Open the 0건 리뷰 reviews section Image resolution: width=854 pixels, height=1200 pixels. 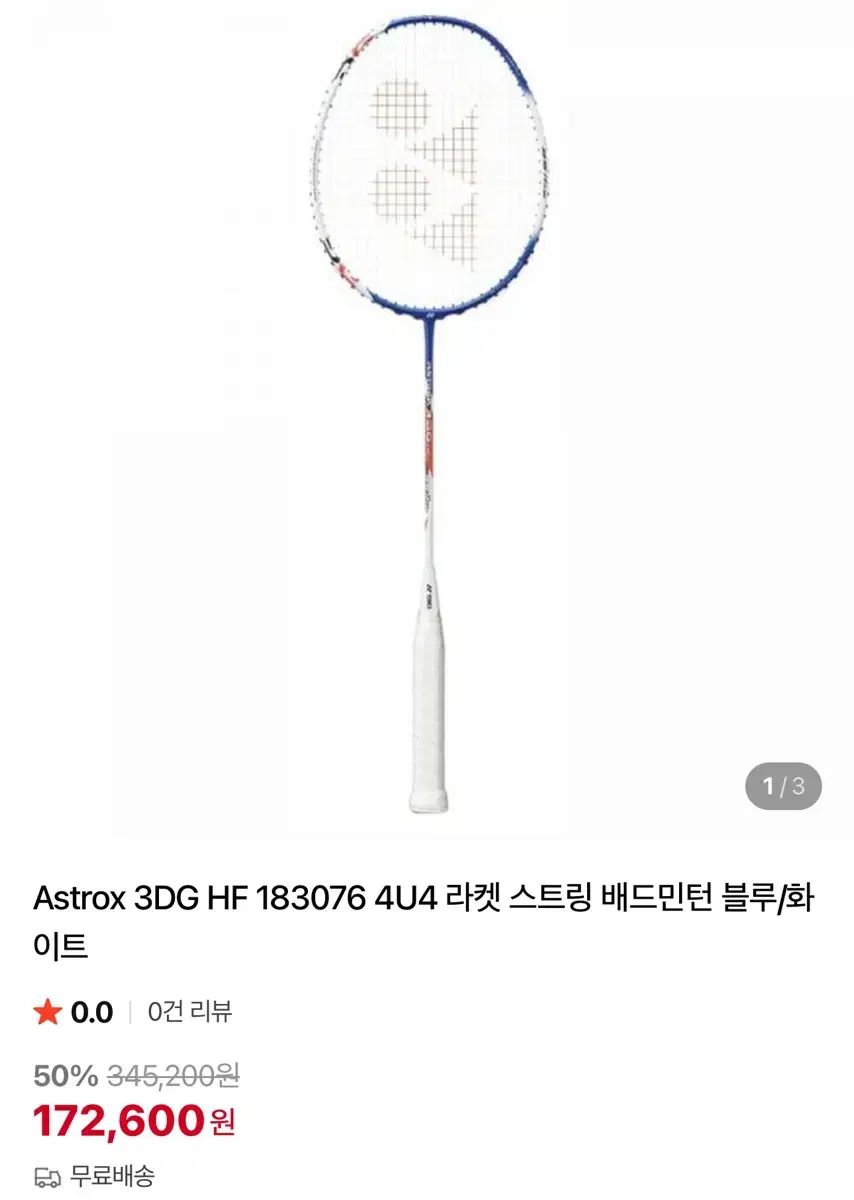[x=190, y=1011]
